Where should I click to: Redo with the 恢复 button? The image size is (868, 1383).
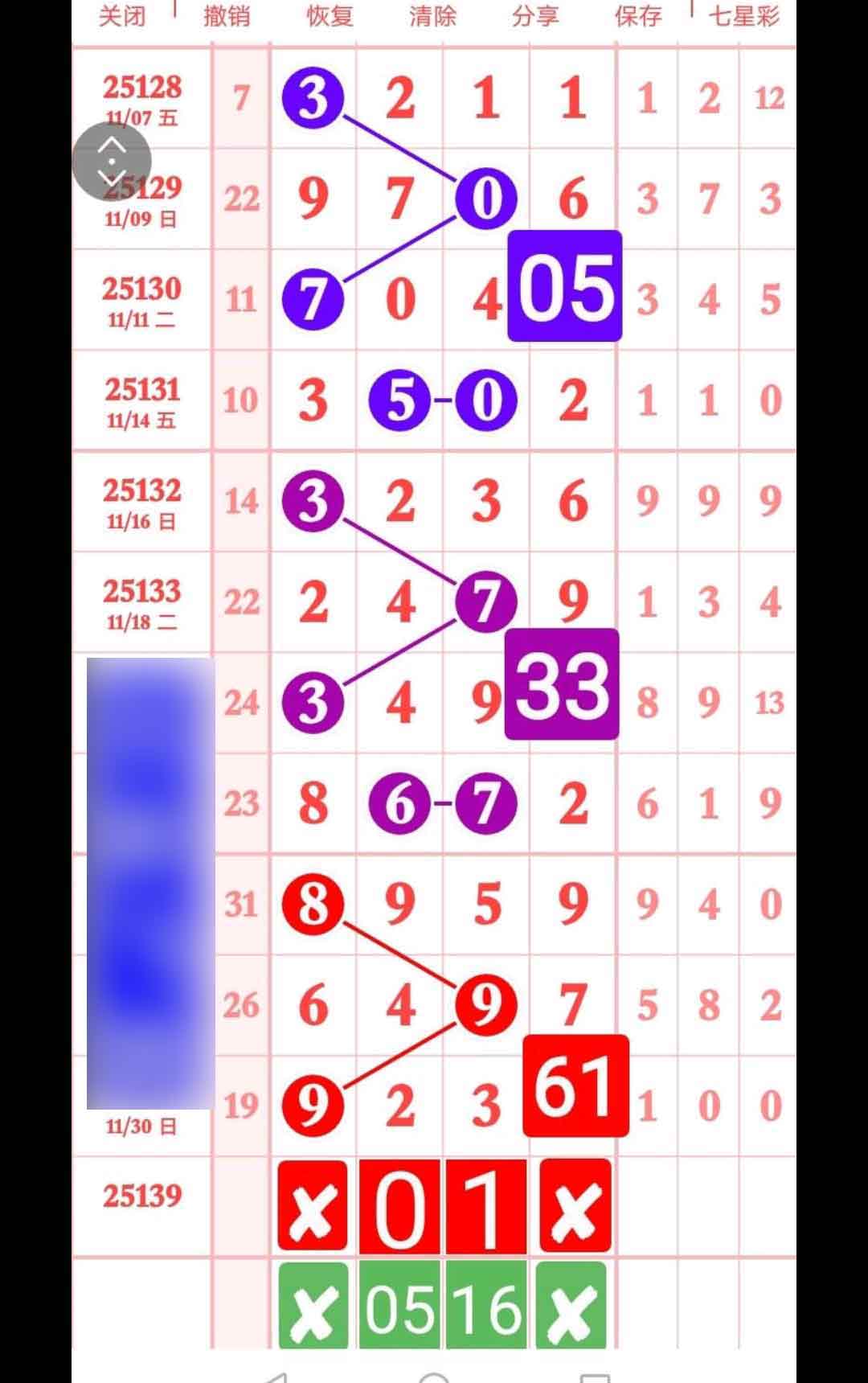pyautogui.click(x=330, y=16)
